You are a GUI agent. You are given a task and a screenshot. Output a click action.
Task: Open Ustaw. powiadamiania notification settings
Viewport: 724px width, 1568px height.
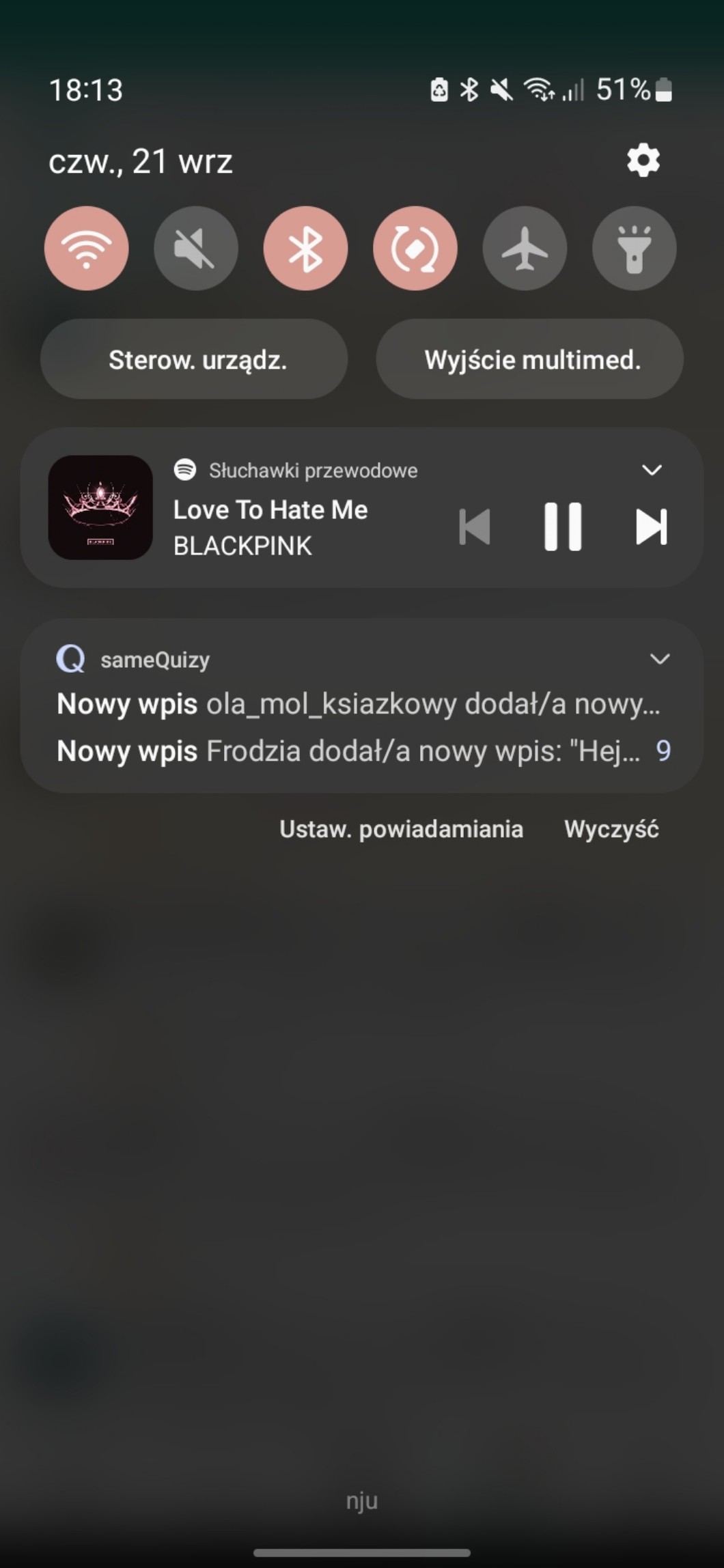(x=401, y=829)
